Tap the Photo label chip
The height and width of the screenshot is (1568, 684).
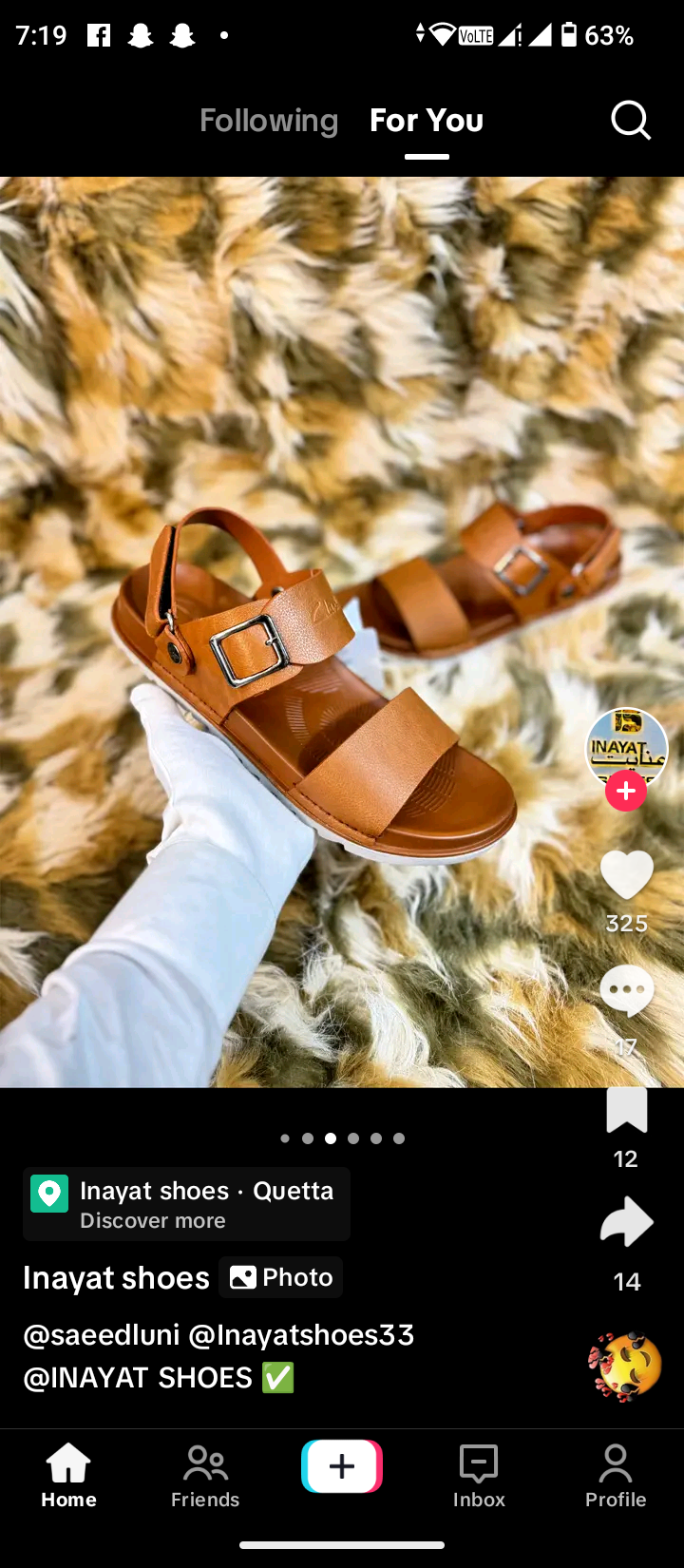(281, 1277)
